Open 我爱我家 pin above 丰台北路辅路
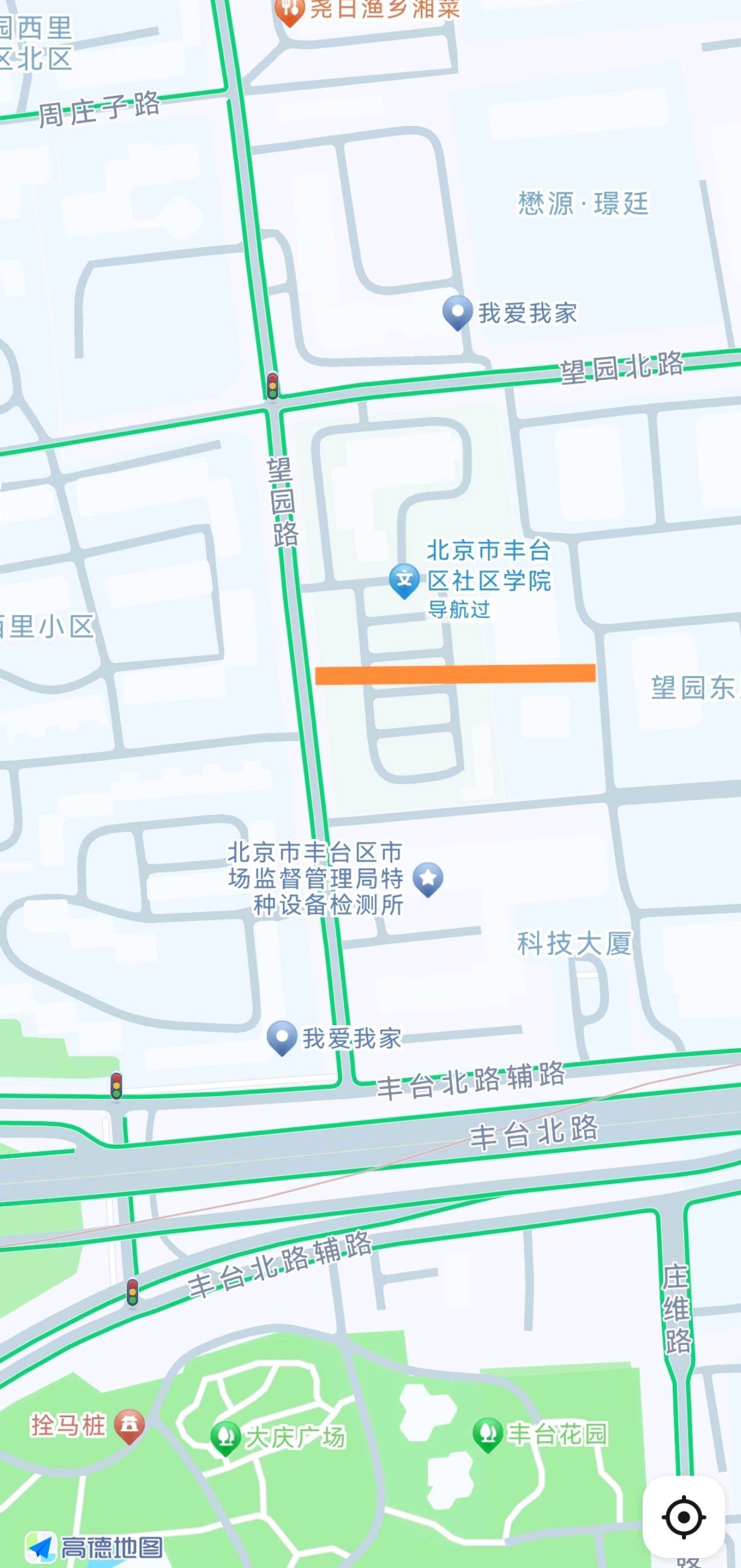Viewport: 741px width, 1568px height. coord(282,1037)
